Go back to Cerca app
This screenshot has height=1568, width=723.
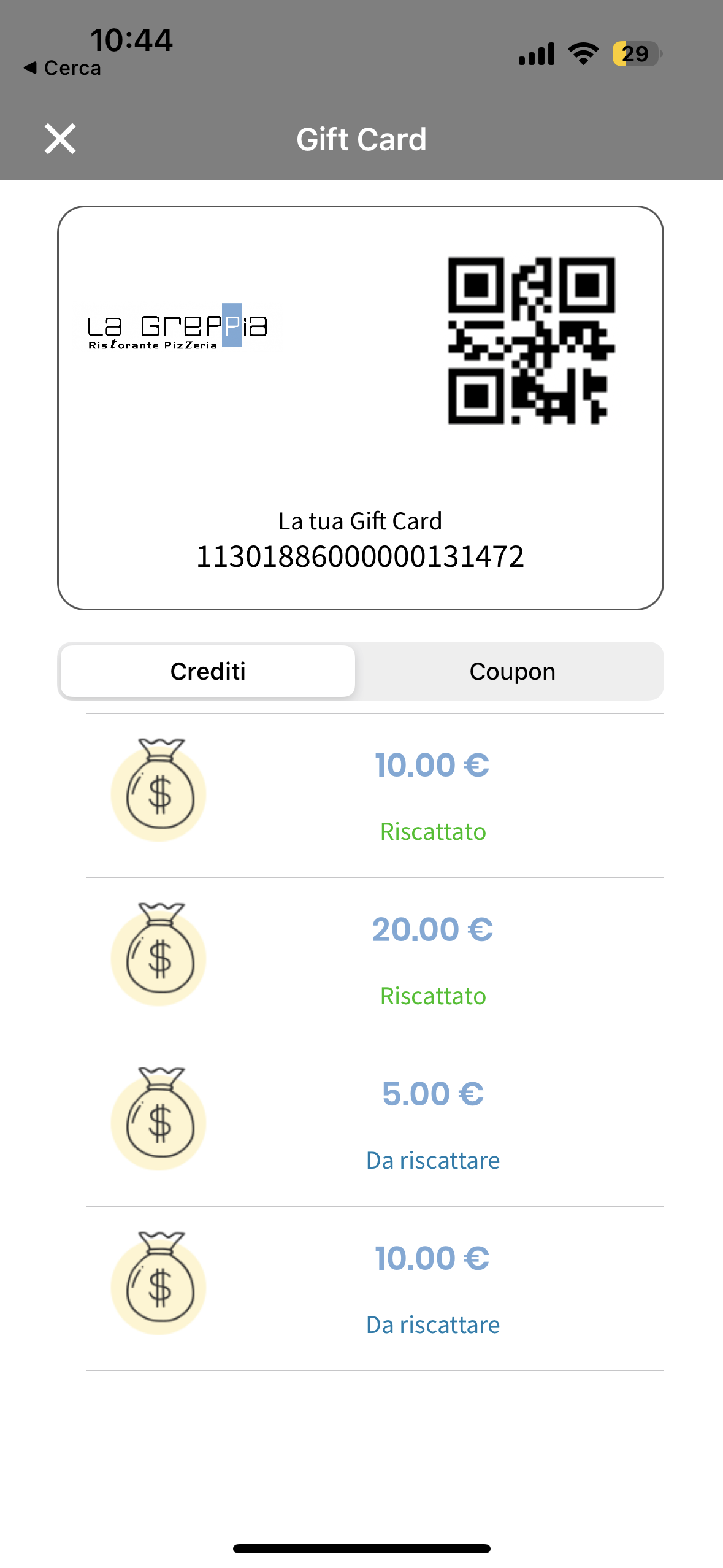62,68
